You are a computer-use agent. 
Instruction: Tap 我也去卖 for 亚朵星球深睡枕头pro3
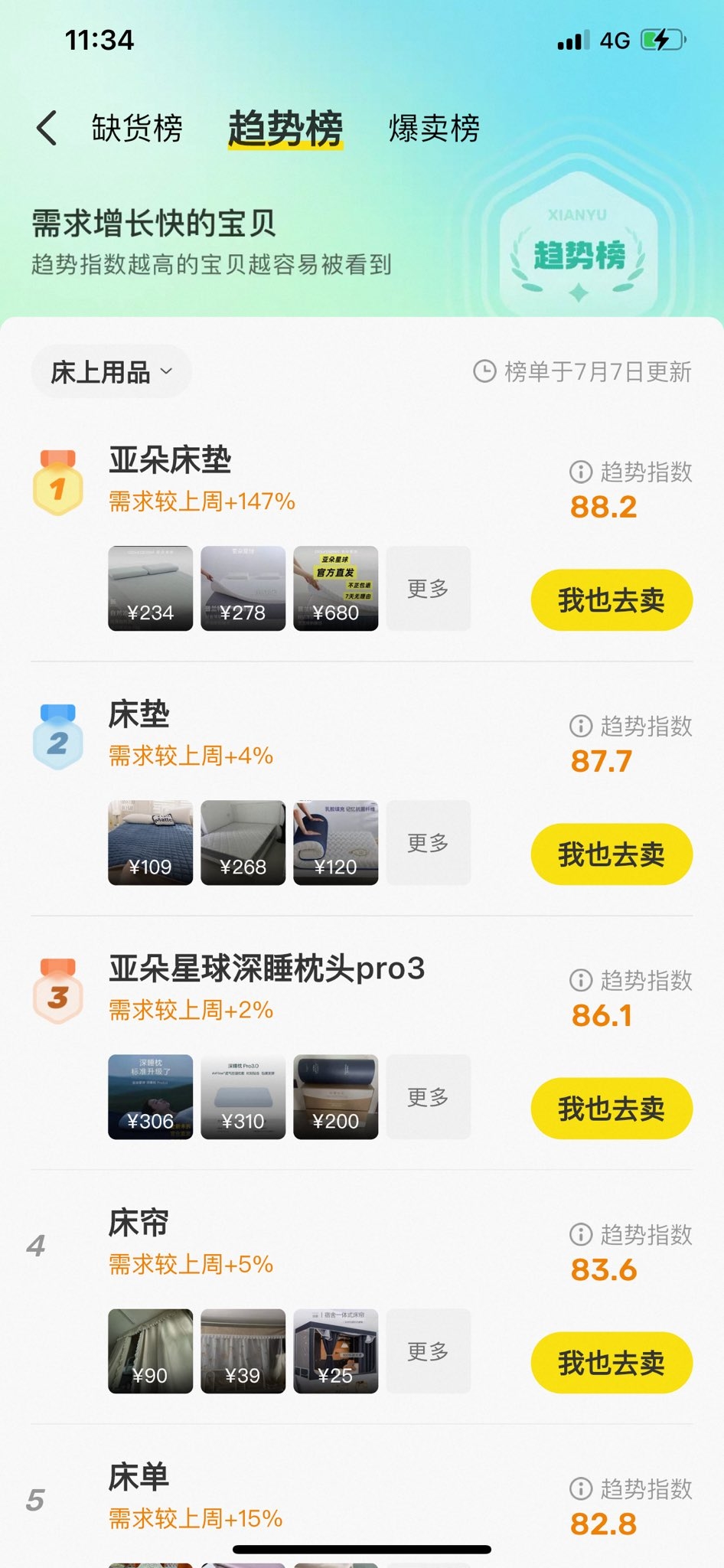point(611,1109)
